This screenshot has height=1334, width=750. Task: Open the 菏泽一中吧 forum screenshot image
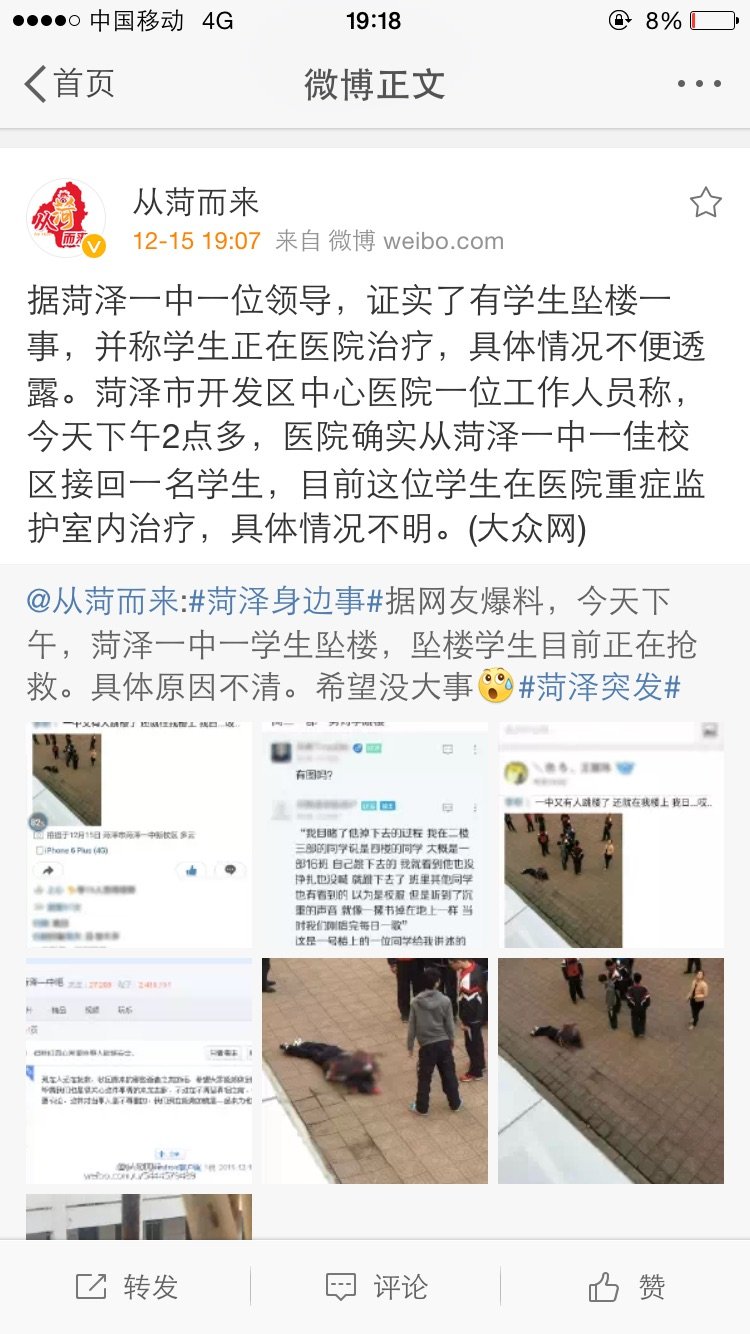[139, 1070]
